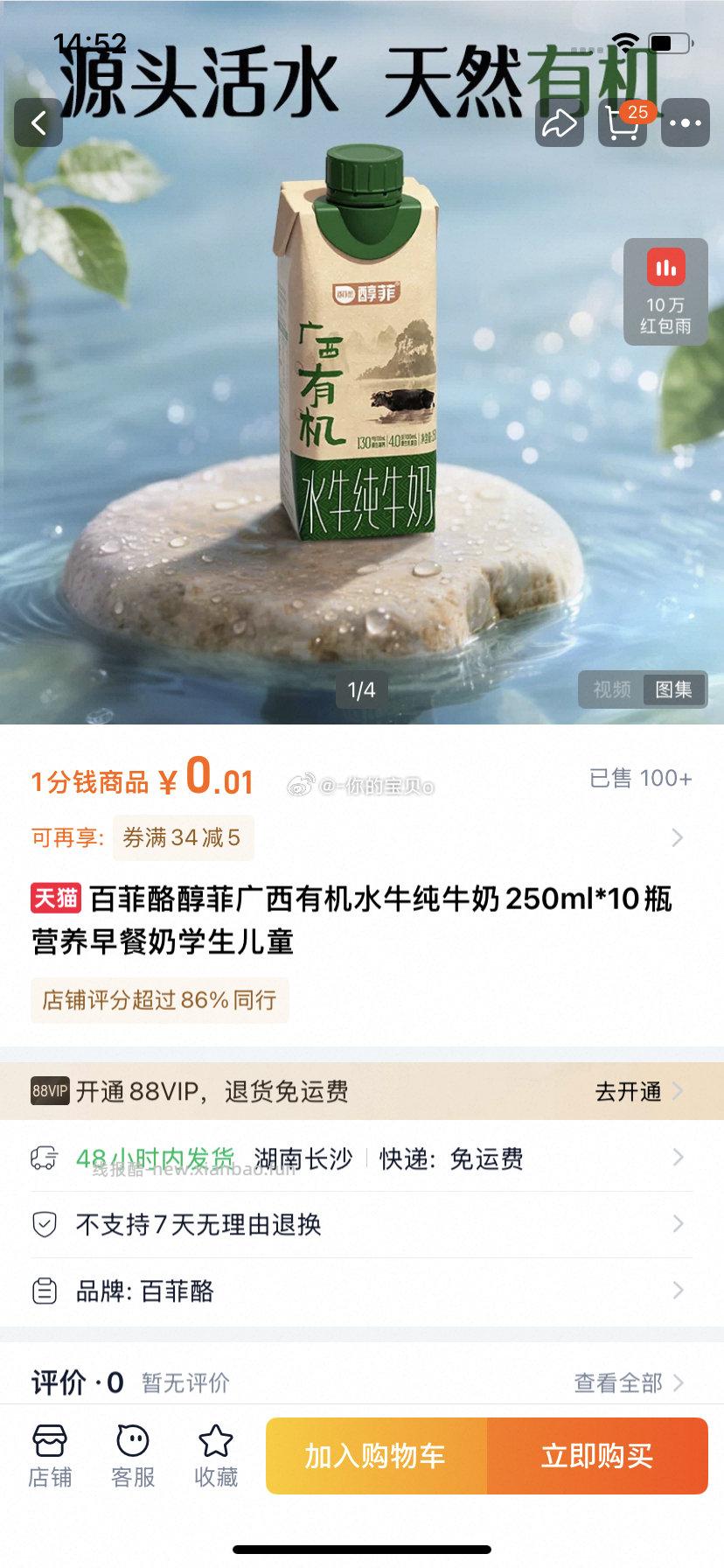
Task: Tap the 收藏 star to favorite the product
Action: [215, 1452]
